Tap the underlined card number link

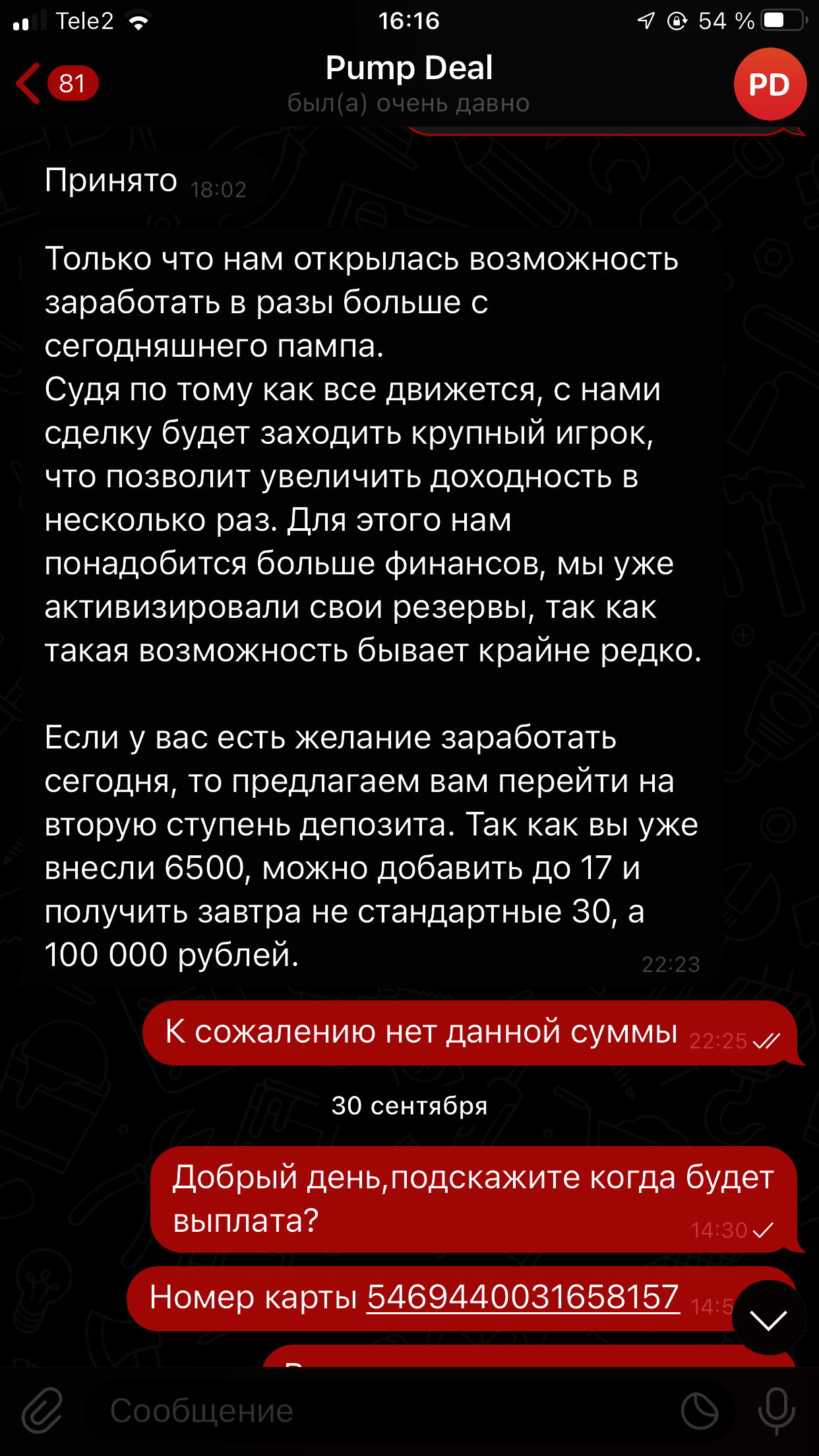[x=523, y=1298]
